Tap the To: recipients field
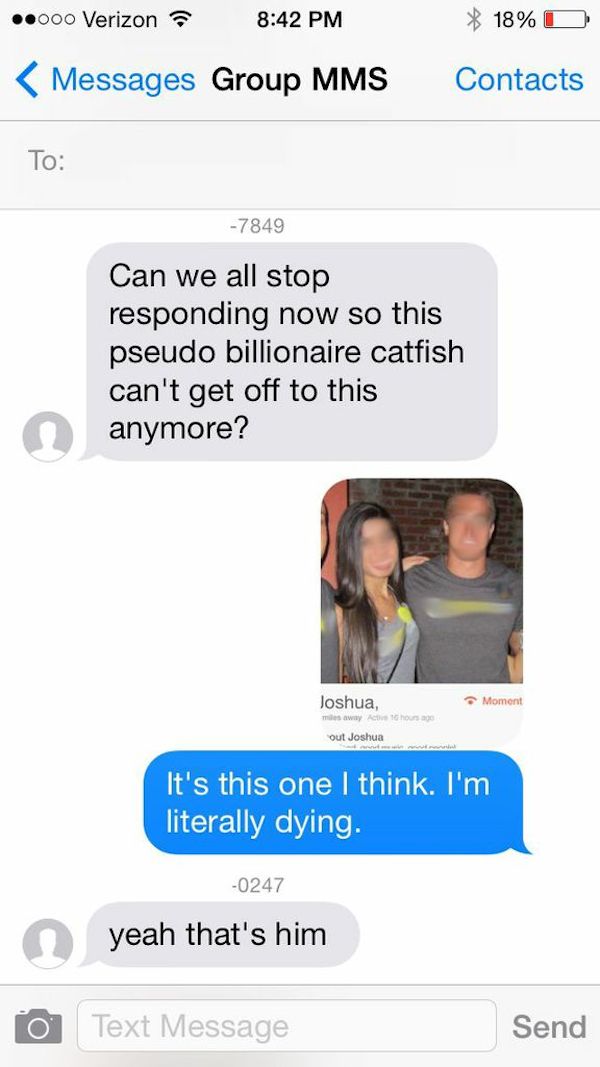The height and width of the screenshot is (1067, 600). pos(300,162)
